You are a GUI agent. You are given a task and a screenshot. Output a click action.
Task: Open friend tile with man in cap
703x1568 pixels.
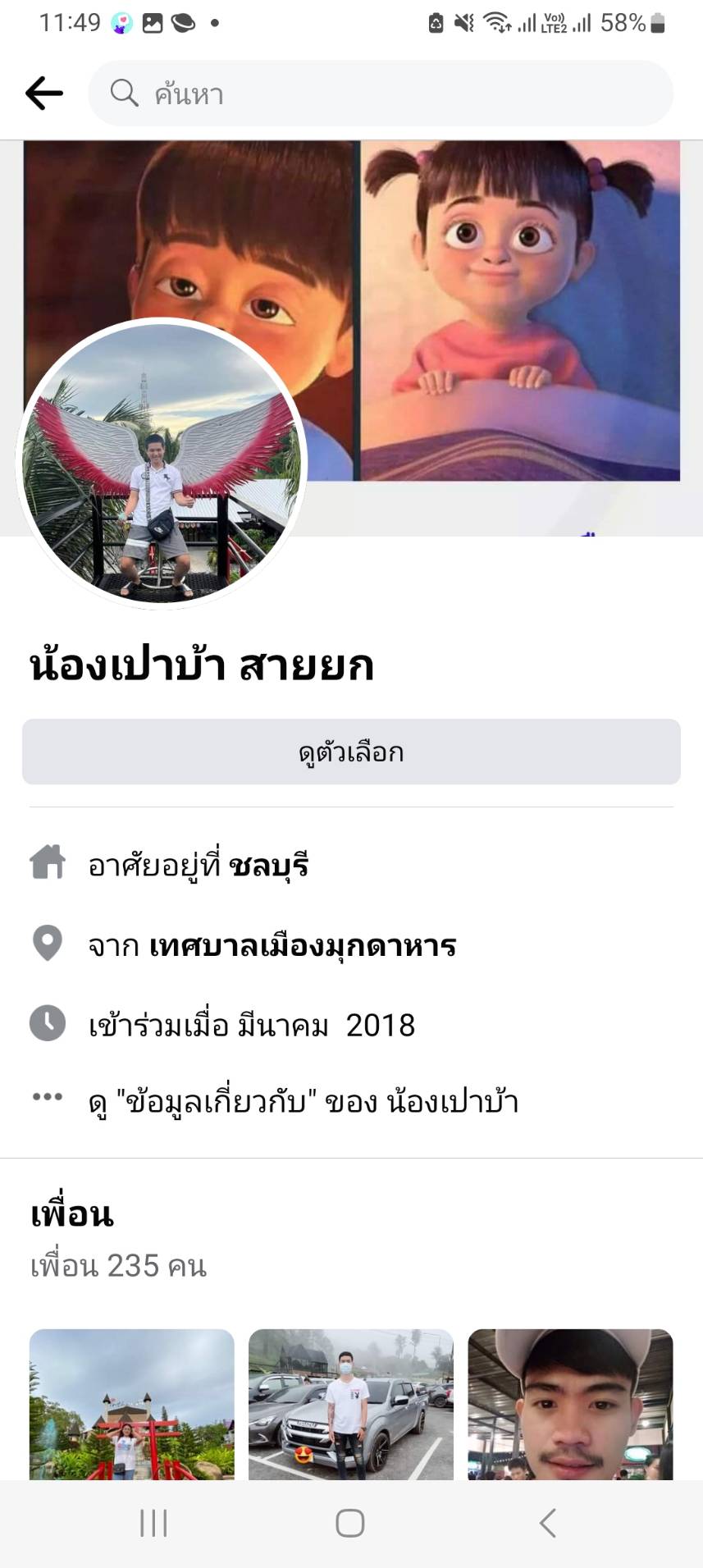click(570, 1405)
